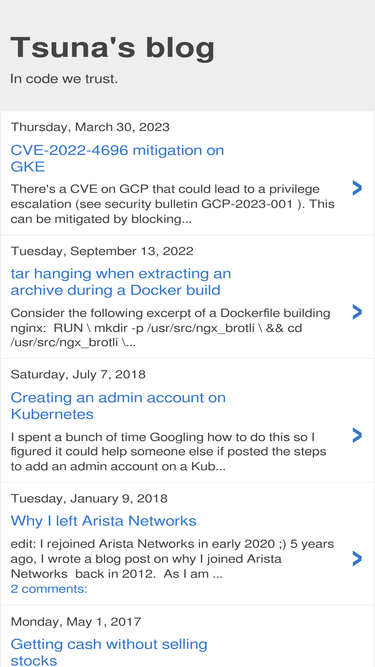Image resolution: width=375 pixels, height=667 pixels.
Task: Open the tar hanging during Docker build post
Action: click(121, 282)
